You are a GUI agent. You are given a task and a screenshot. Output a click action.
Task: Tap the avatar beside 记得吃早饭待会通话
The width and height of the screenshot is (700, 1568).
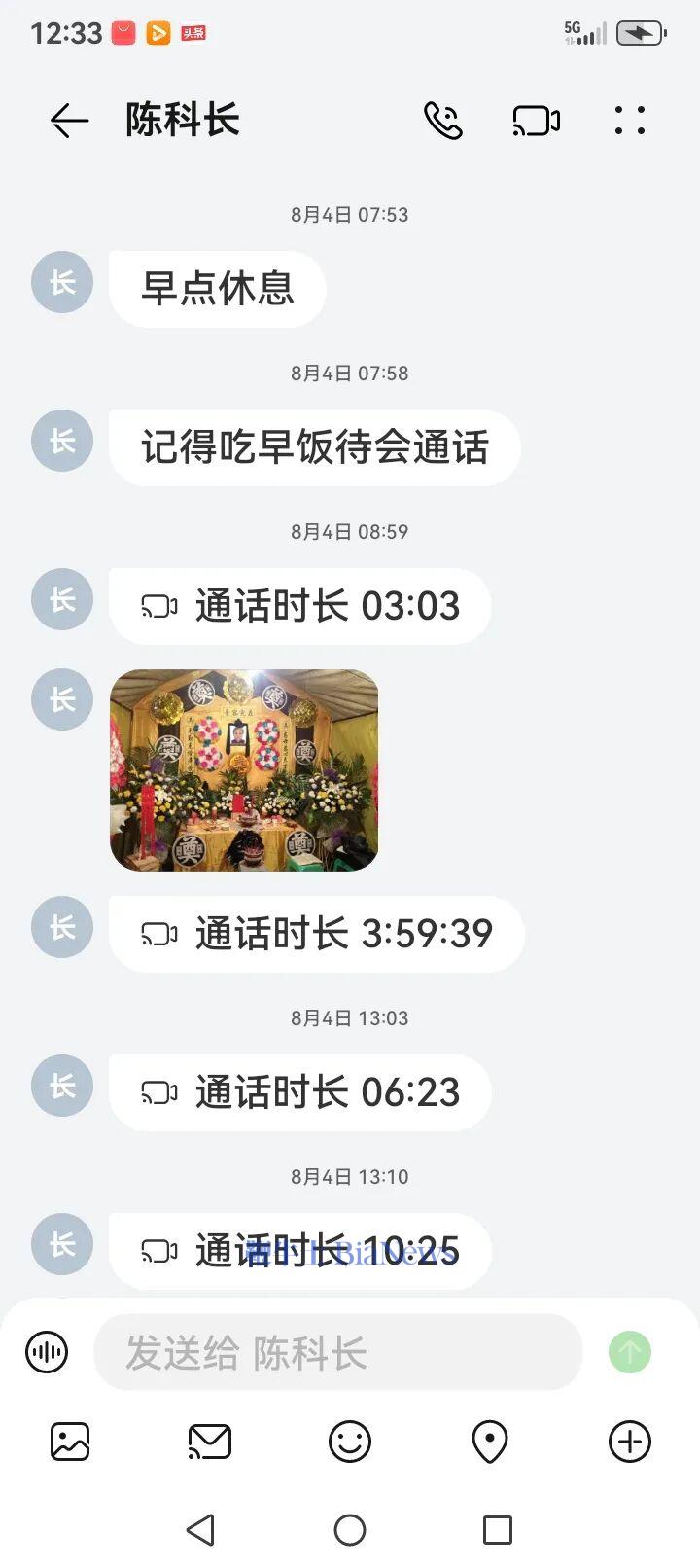point(61,441)
